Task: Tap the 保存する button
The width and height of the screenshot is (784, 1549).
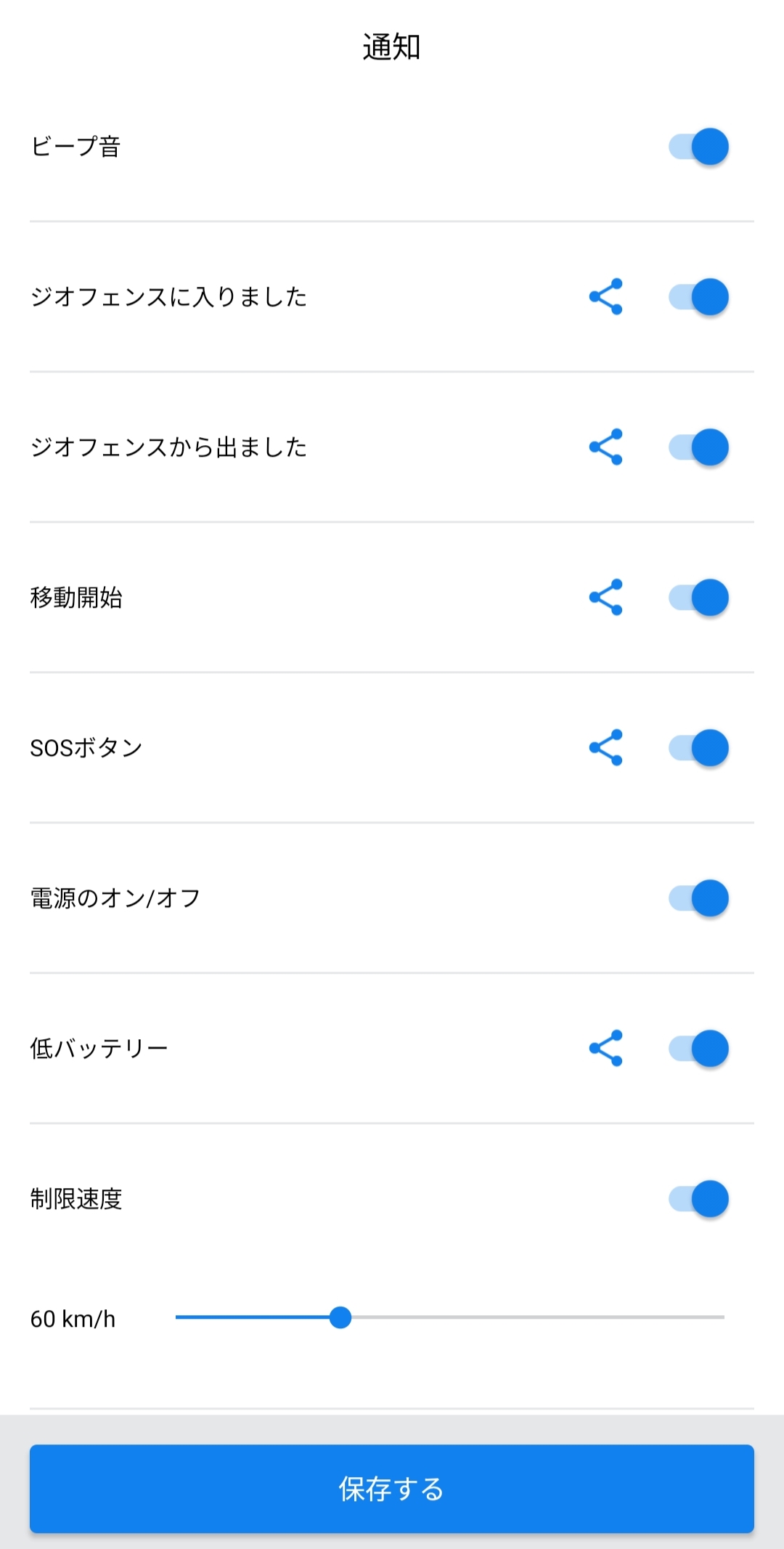Action: [392, 1489]
